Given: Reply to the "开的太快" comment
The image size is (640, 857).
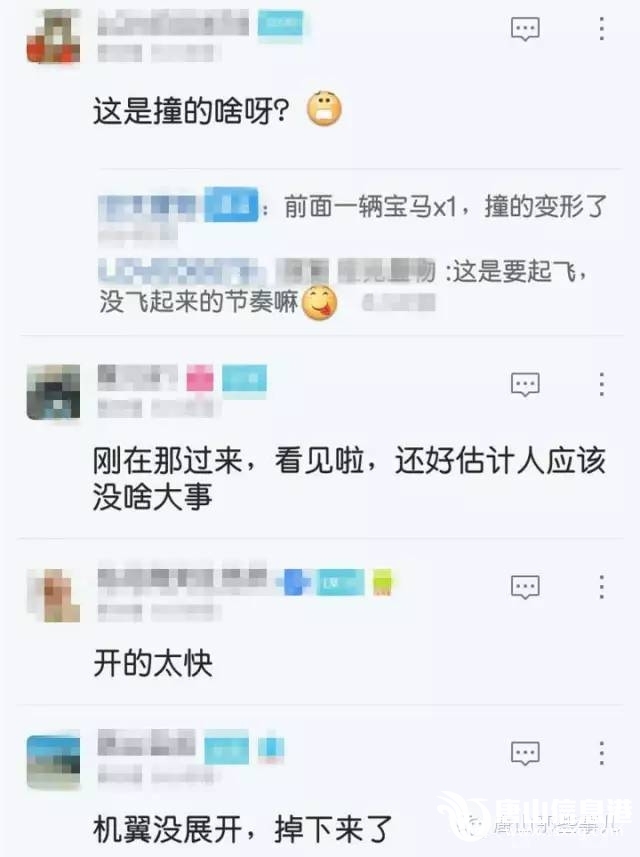Looking at the screenshot, I should click(x=525, y=587).
